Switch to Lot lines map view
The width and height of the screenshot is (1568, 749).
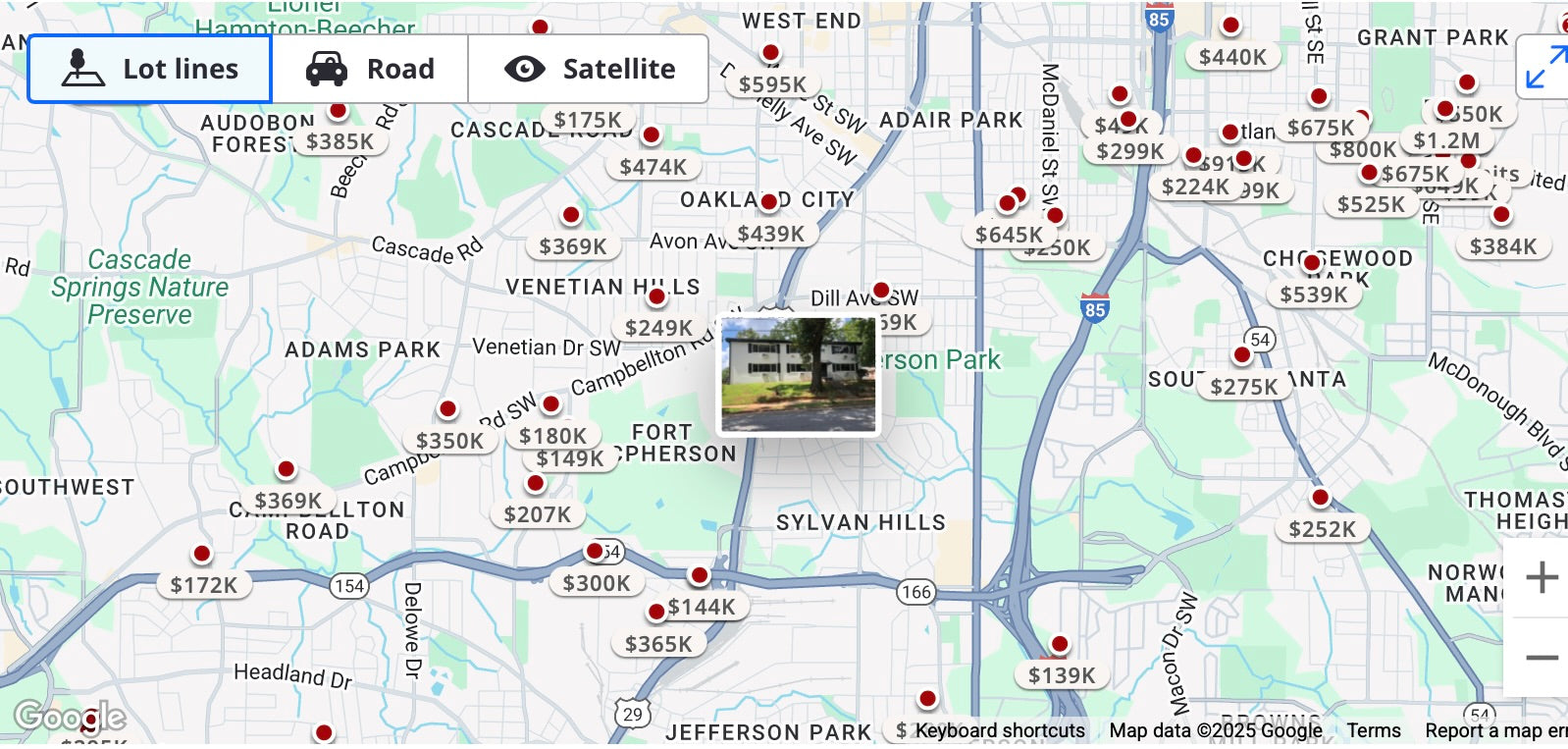pos(149,69)
